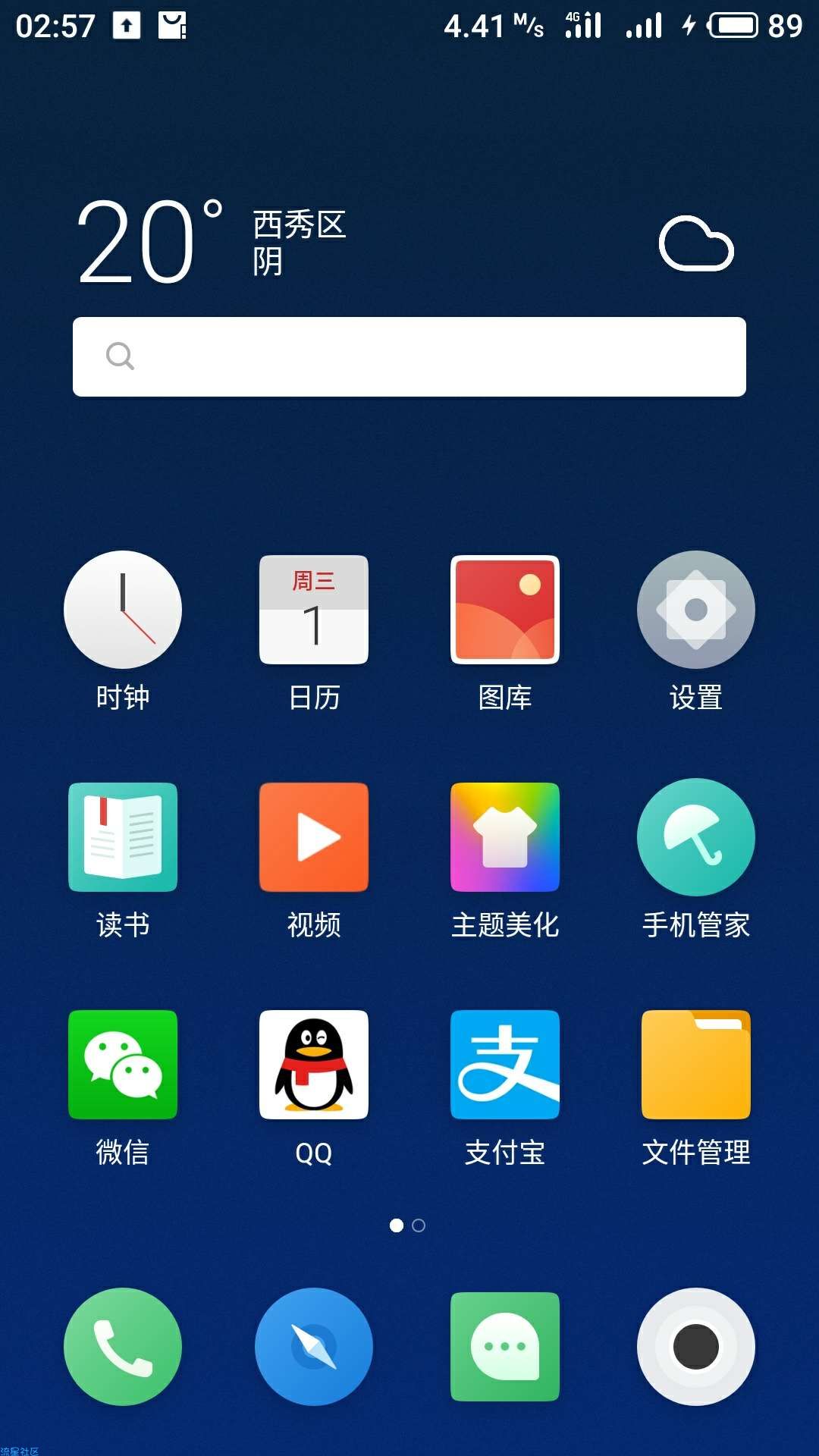Open the phone dialer in dock

123,1347
